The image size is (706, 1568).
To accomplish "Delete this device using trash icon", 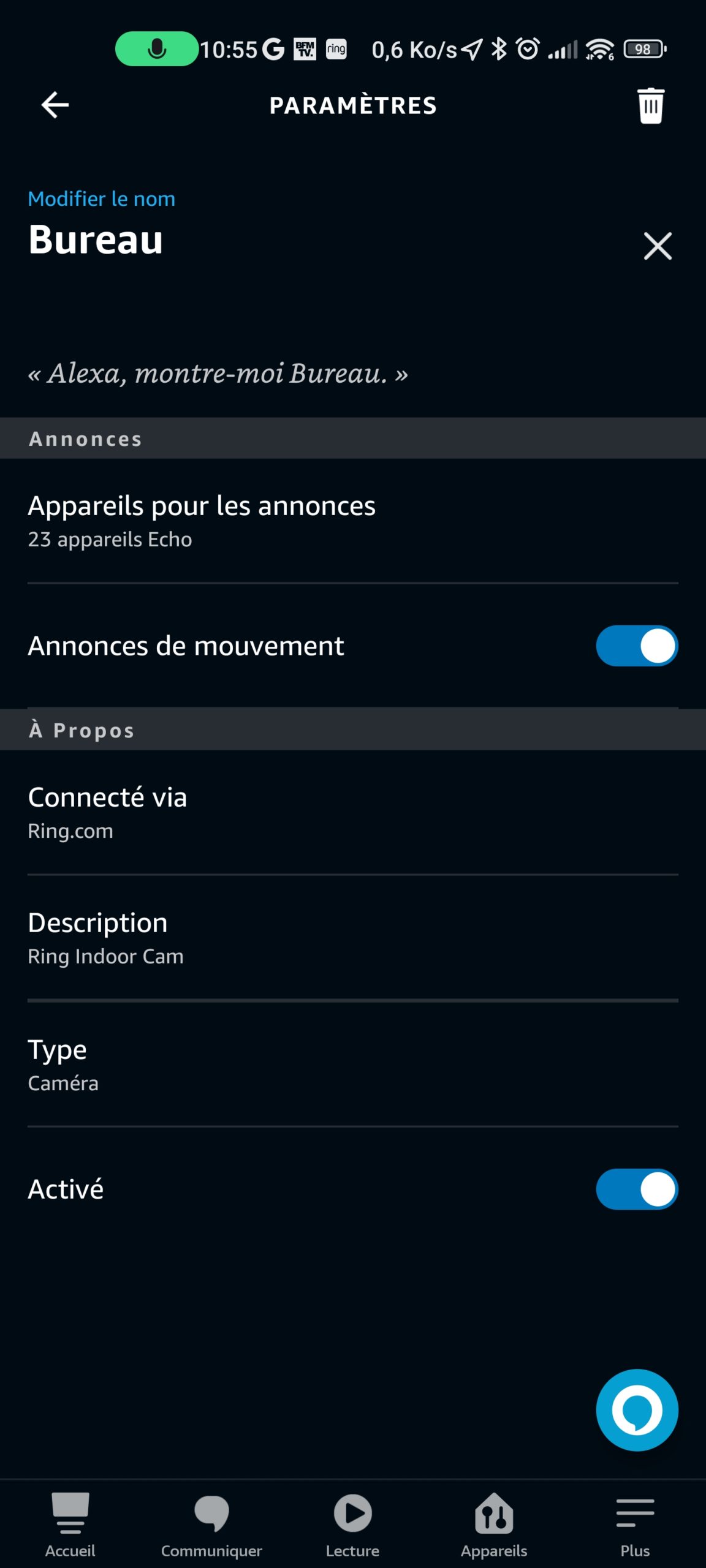I will point(650,105).
